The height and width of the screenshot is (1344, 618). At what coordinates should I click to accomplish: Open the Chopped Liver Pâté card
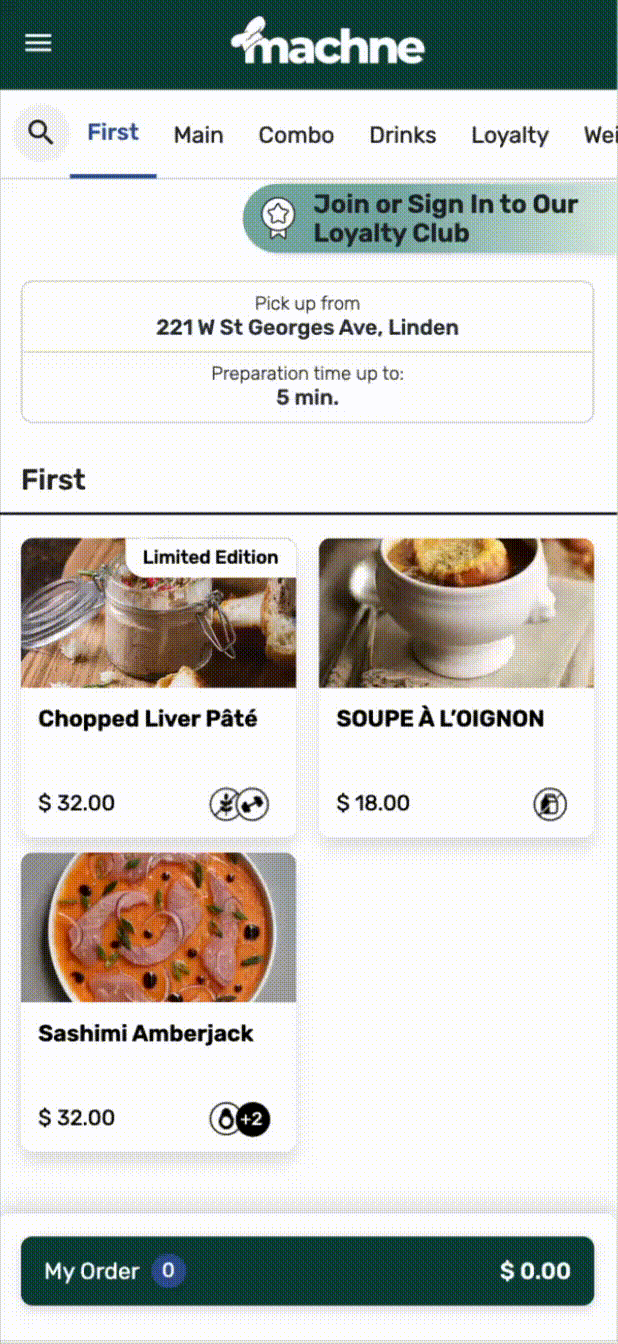pyautogui.click(x=159, y=688)
